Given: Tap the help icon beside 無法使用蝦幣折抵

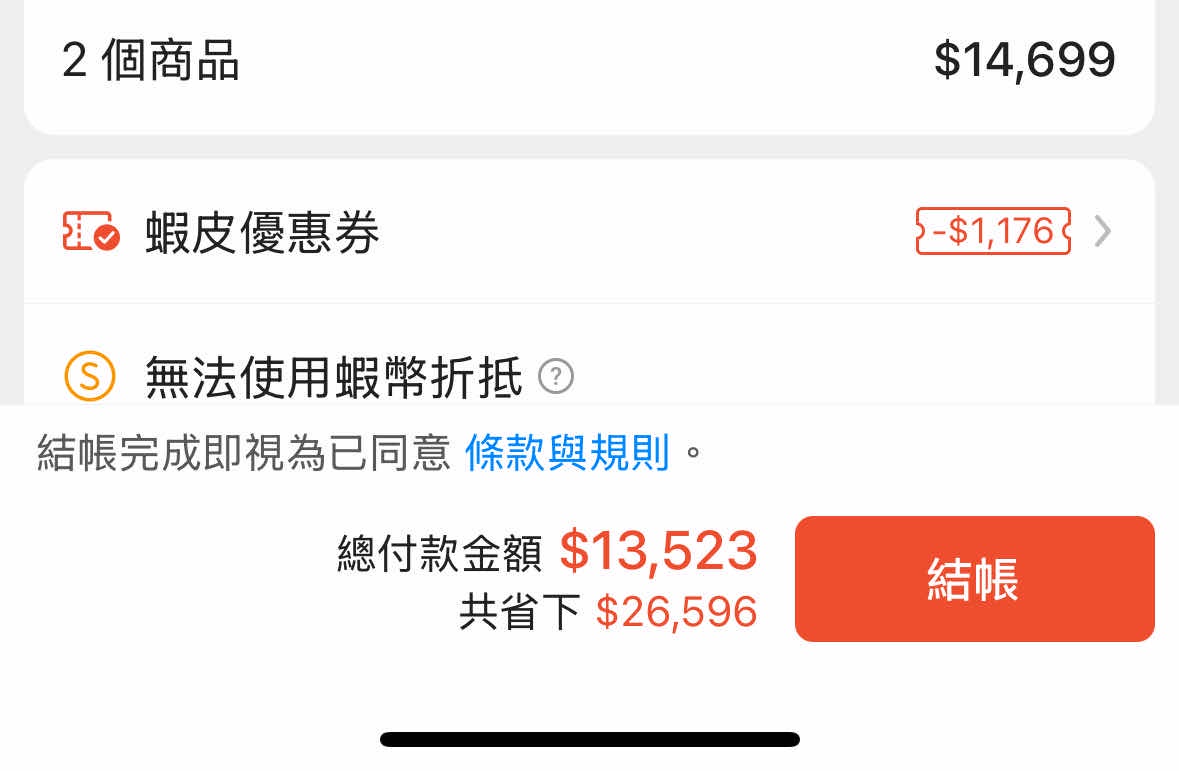Looking at the screenshot, I should click(556, 377).
